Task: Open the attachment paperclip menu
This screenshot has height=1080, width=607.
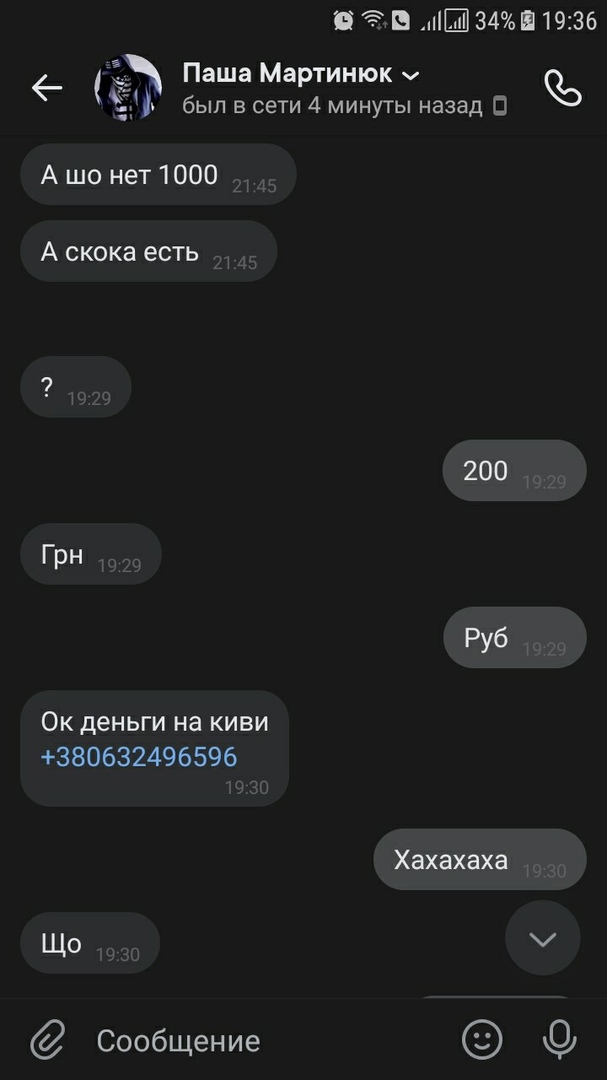Action: point(46,1040)
